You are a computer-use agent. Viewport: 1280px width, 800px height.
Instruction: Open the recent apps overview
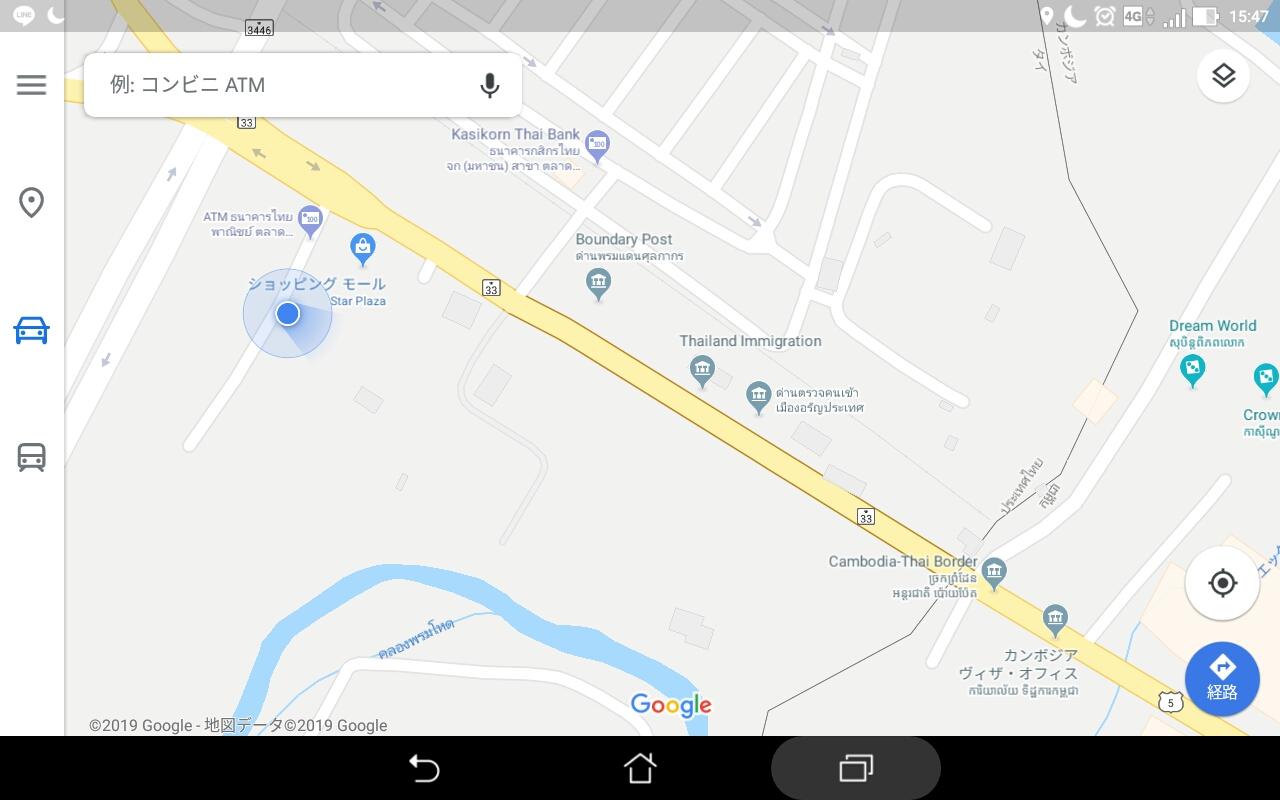point(855,768)
